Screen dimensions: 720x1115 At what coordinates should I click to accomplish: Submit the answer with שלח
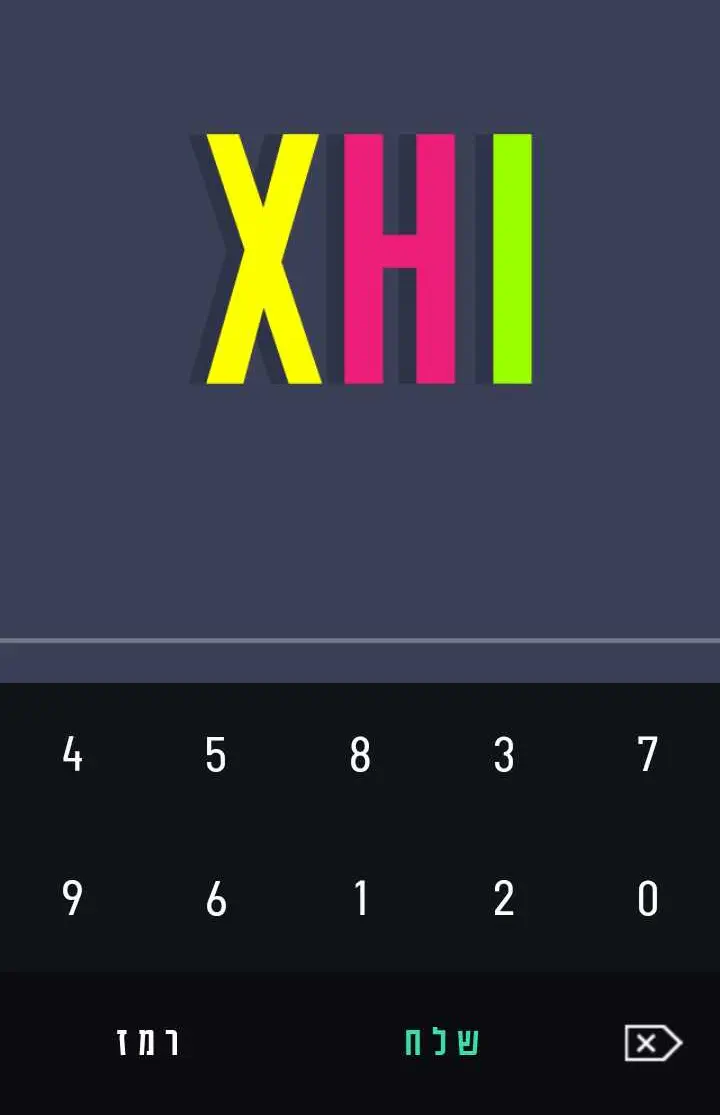coord(441,1043)
